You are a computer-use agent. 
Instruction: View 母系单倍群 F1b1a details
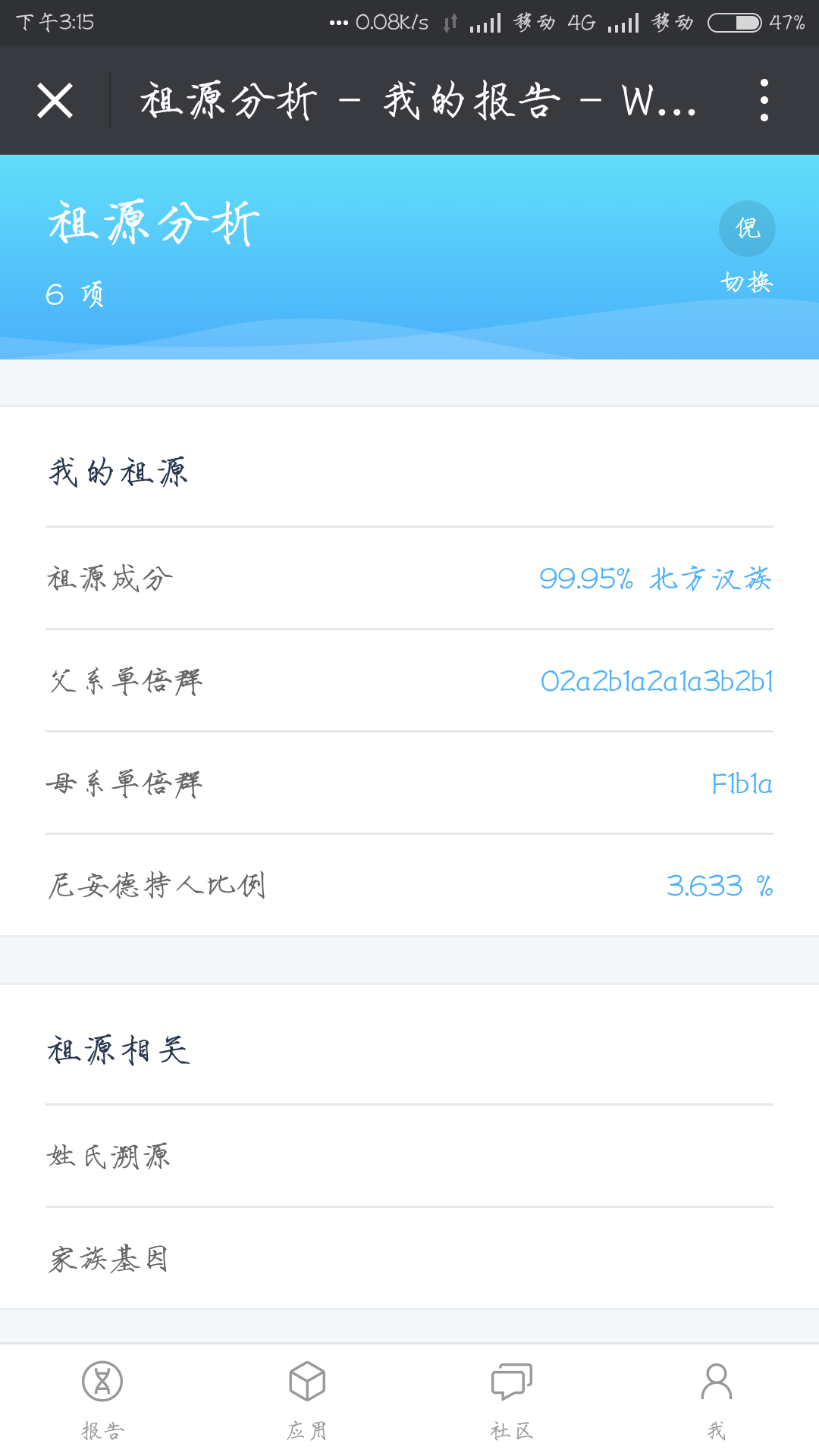(409, 783)
